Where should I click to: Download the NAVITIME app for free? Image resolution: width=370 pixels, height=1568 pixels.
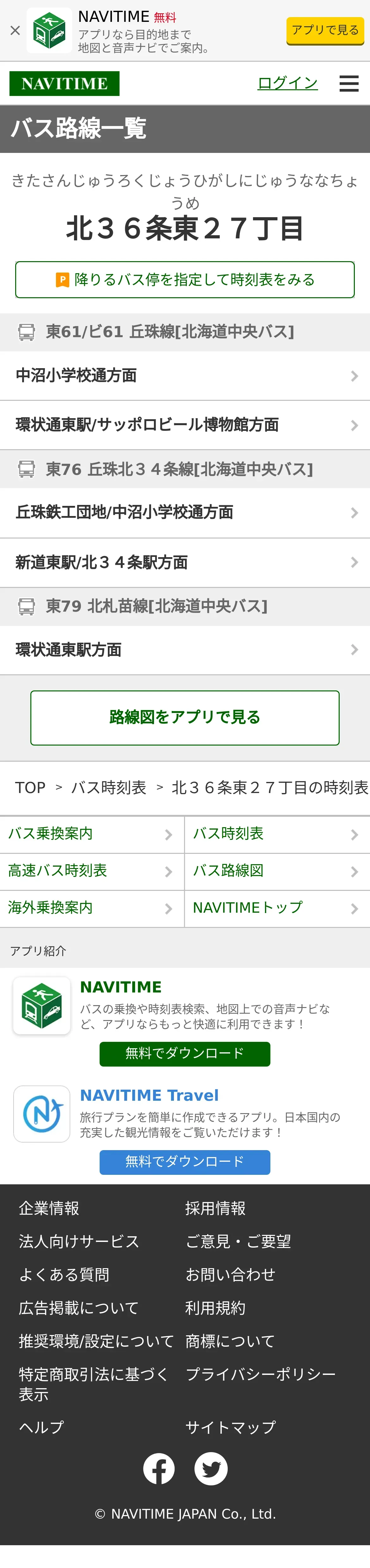185,1054
